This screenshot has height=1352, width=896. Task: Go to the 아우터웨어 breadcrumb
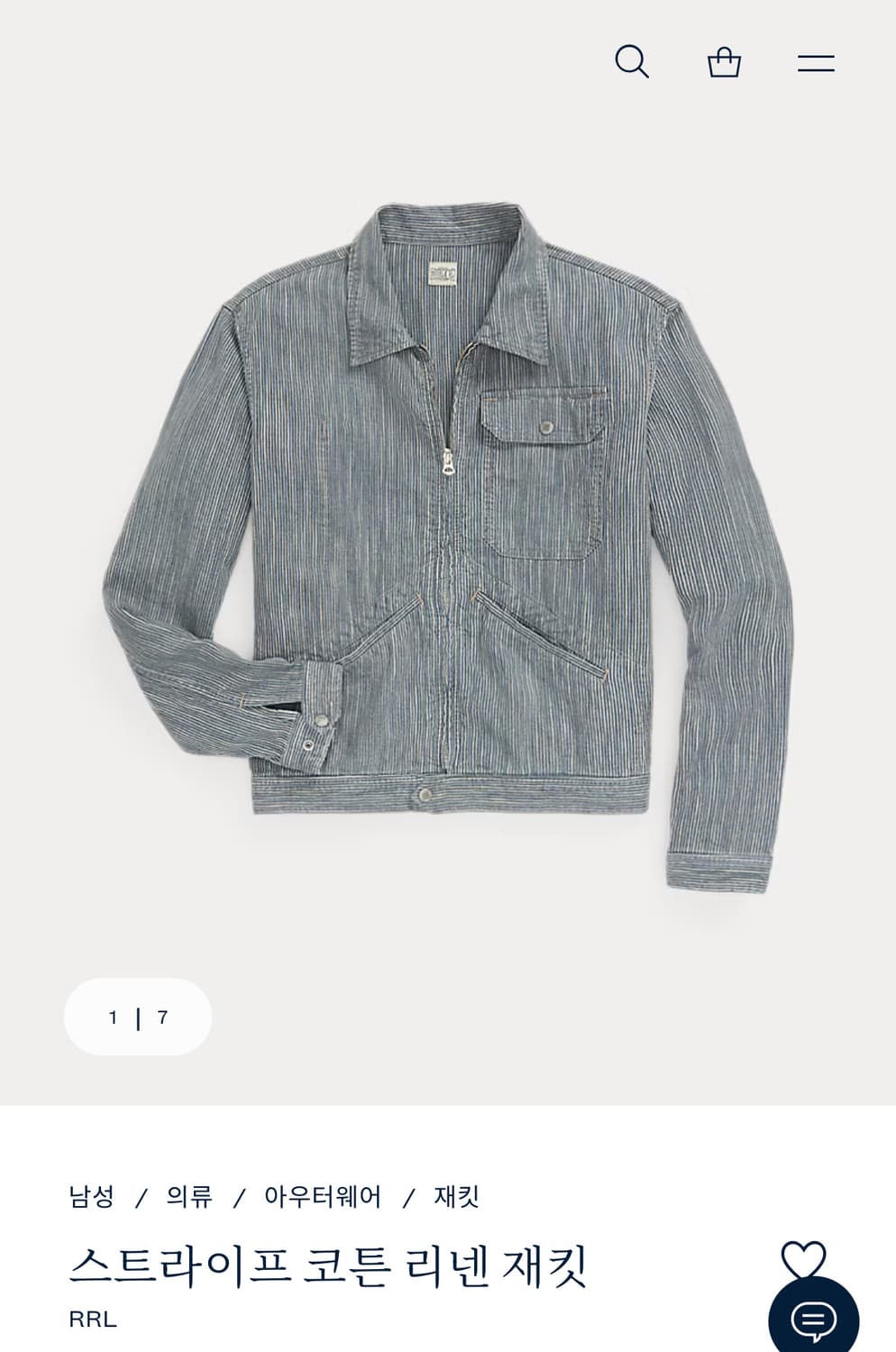click(x=323, y=1196)
